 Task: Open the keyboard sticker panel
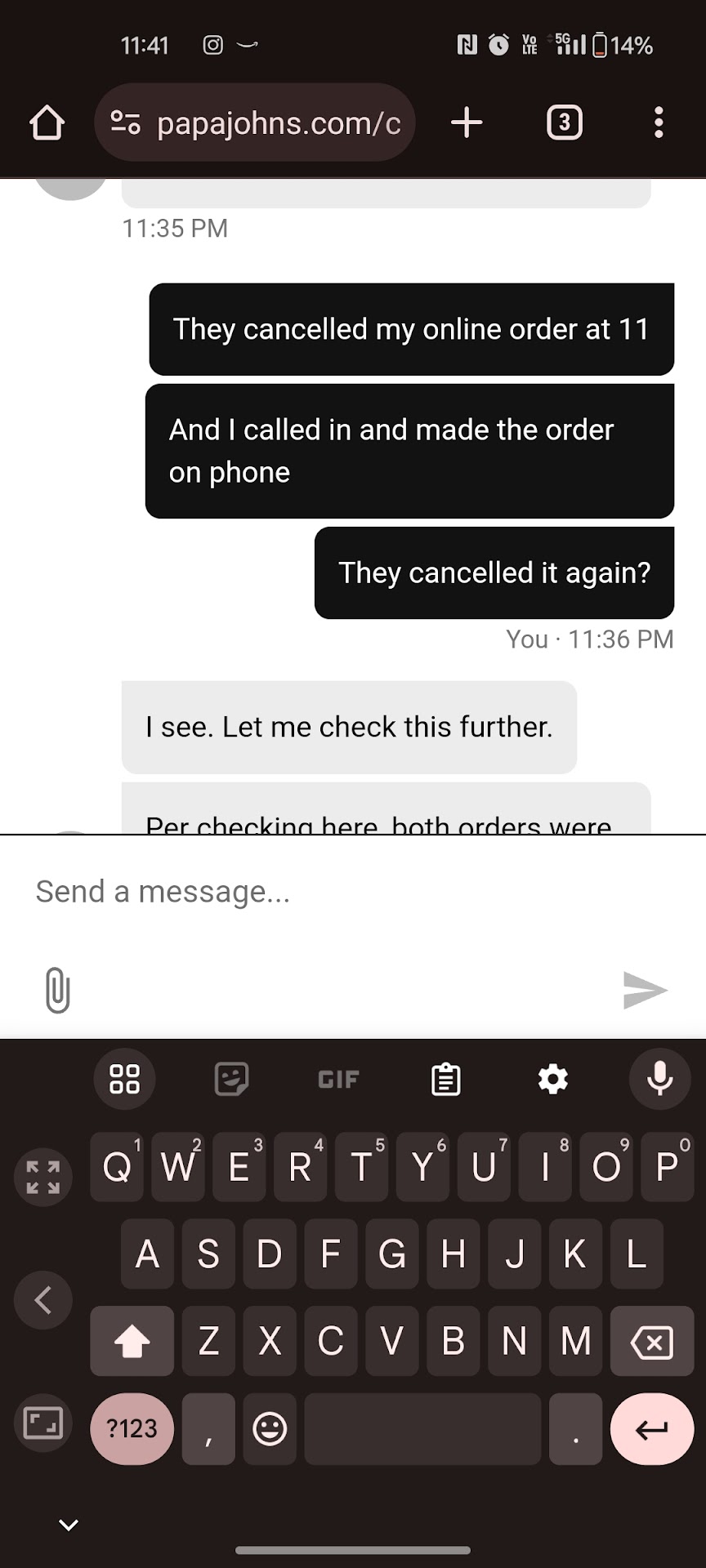tap(231, 1079)
